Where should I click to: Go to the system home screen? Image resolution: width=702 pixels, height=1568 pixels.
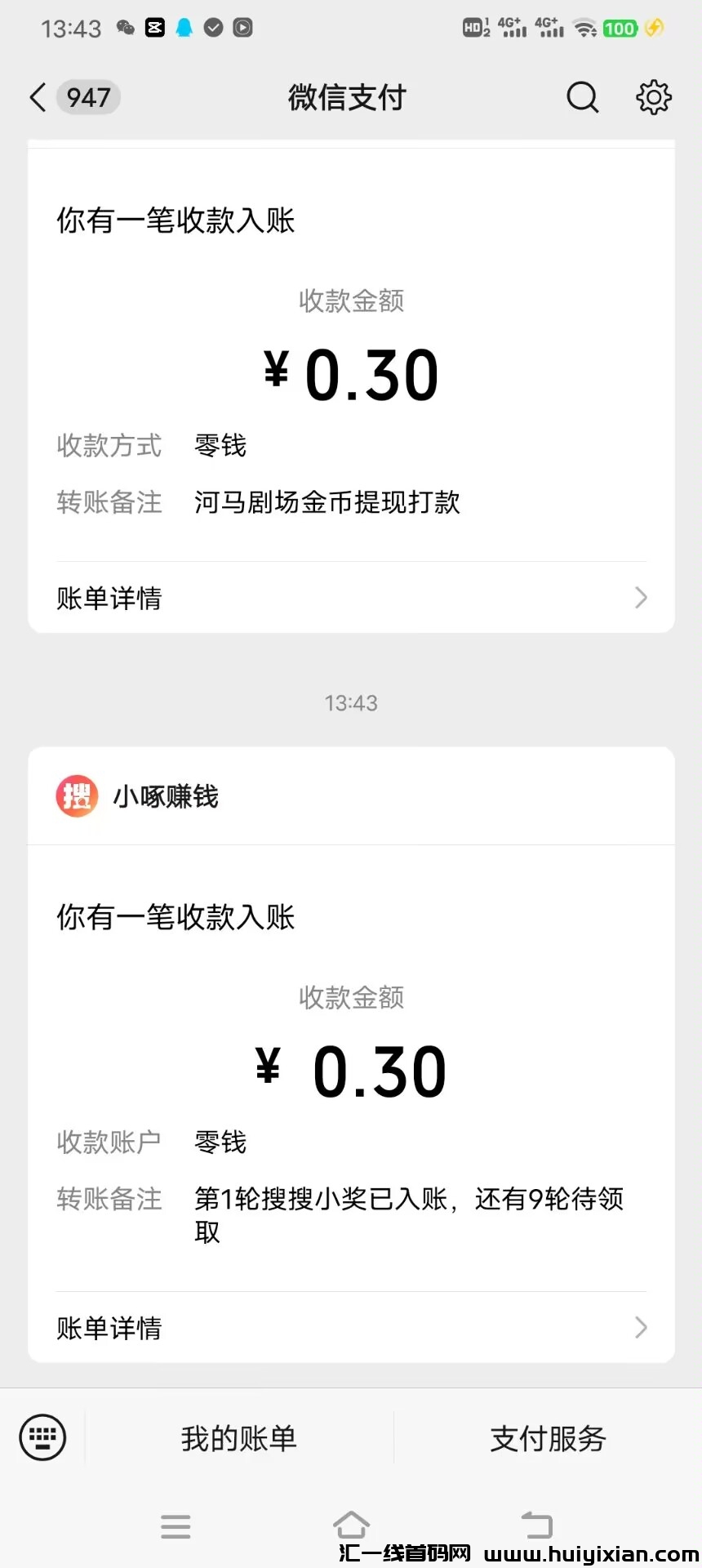[351, 1525]
